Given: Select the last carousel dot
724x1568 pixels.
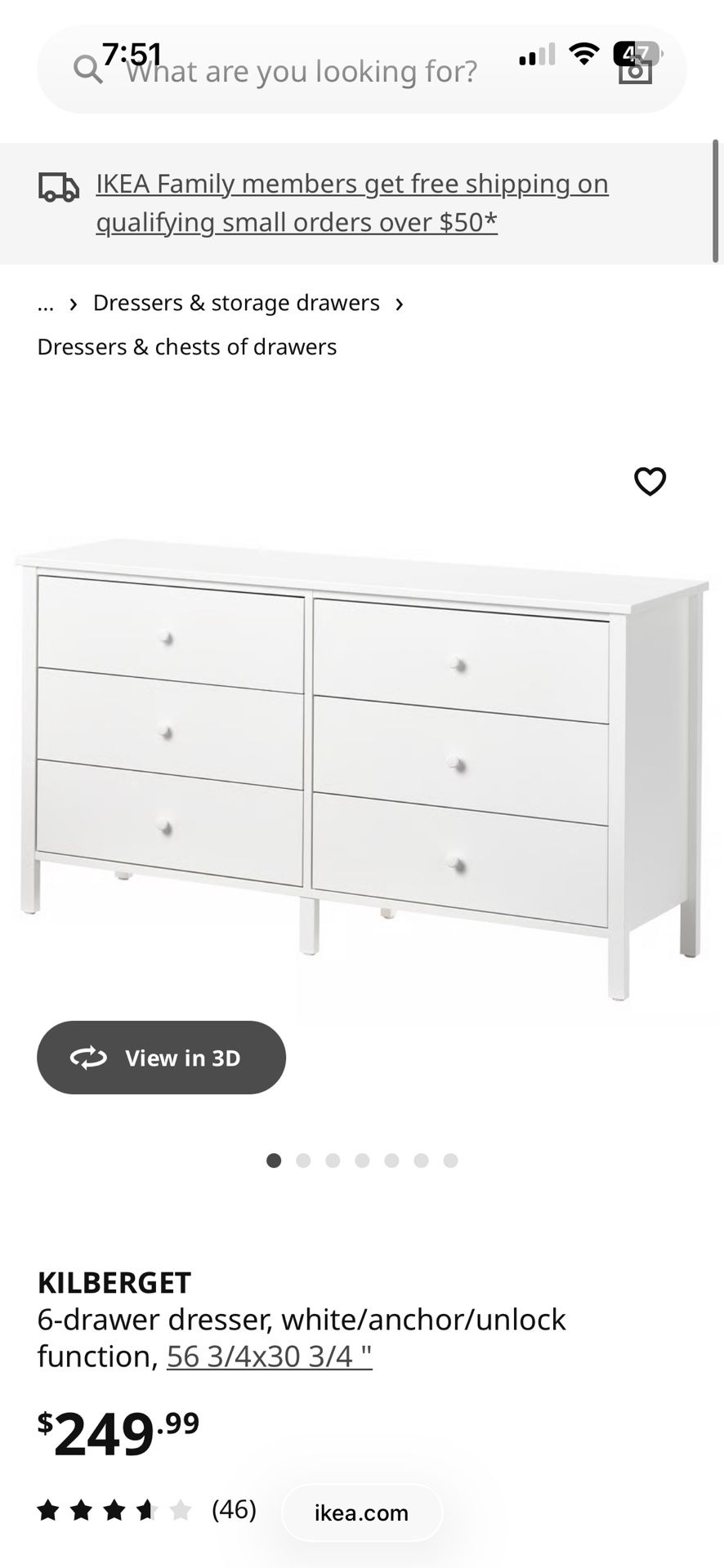Looking at the screenshot, I should (450, 1160).
